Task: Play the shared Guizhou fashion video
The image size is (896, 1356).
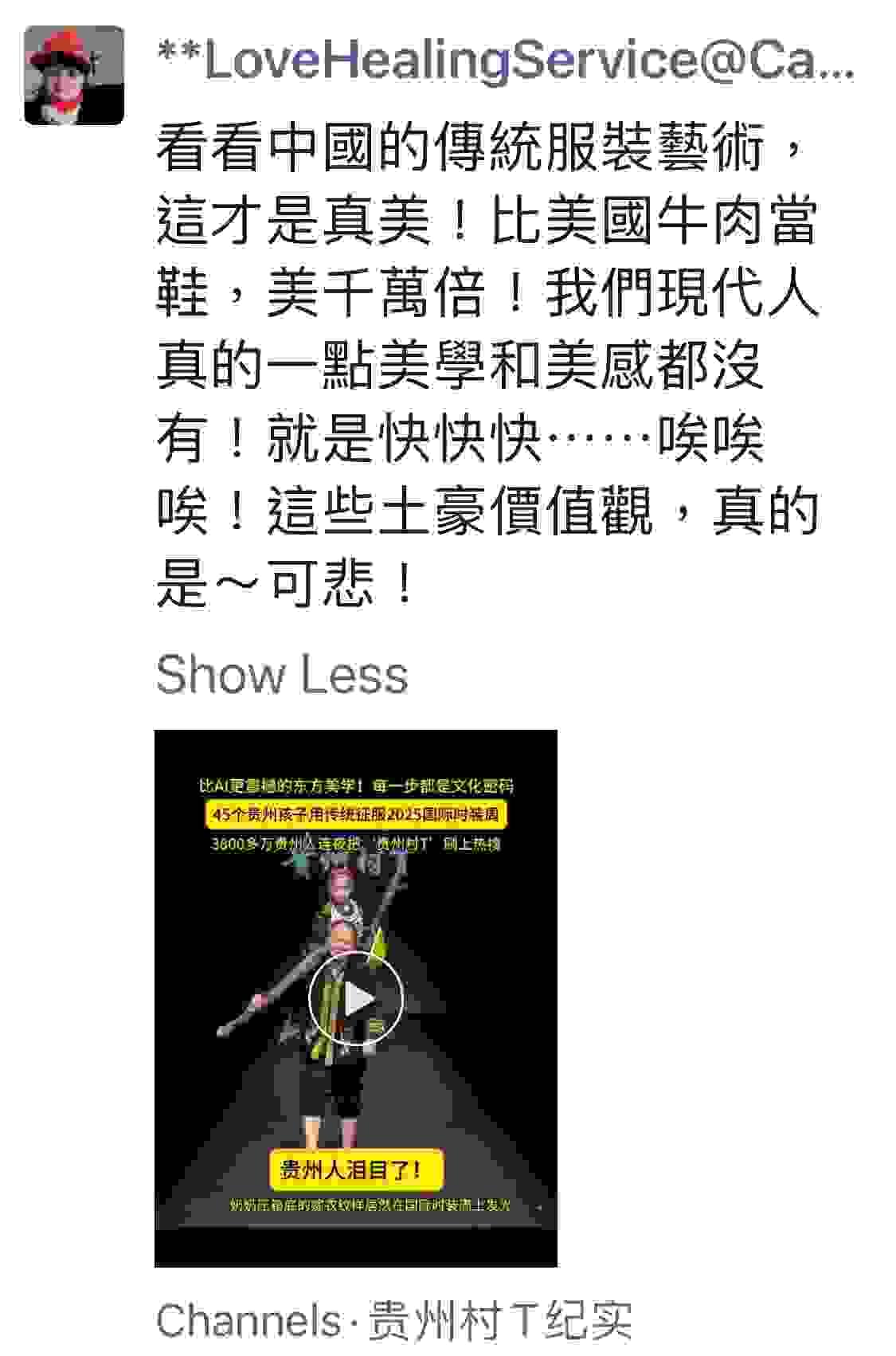Action: (x=355, y=998)
